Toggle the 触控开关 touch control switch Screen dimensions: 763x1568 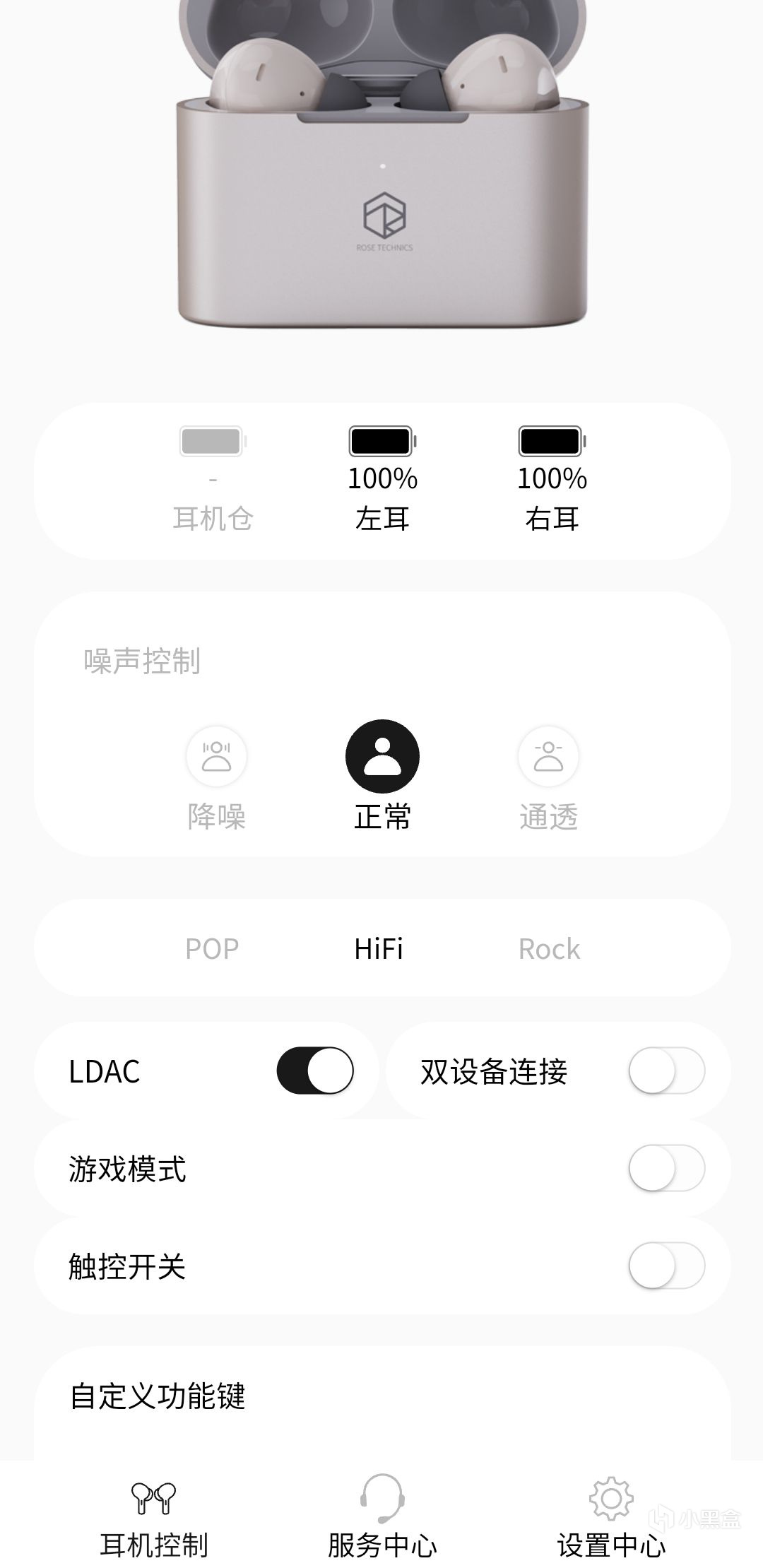pyautogui.click(x=666, y=1266)
